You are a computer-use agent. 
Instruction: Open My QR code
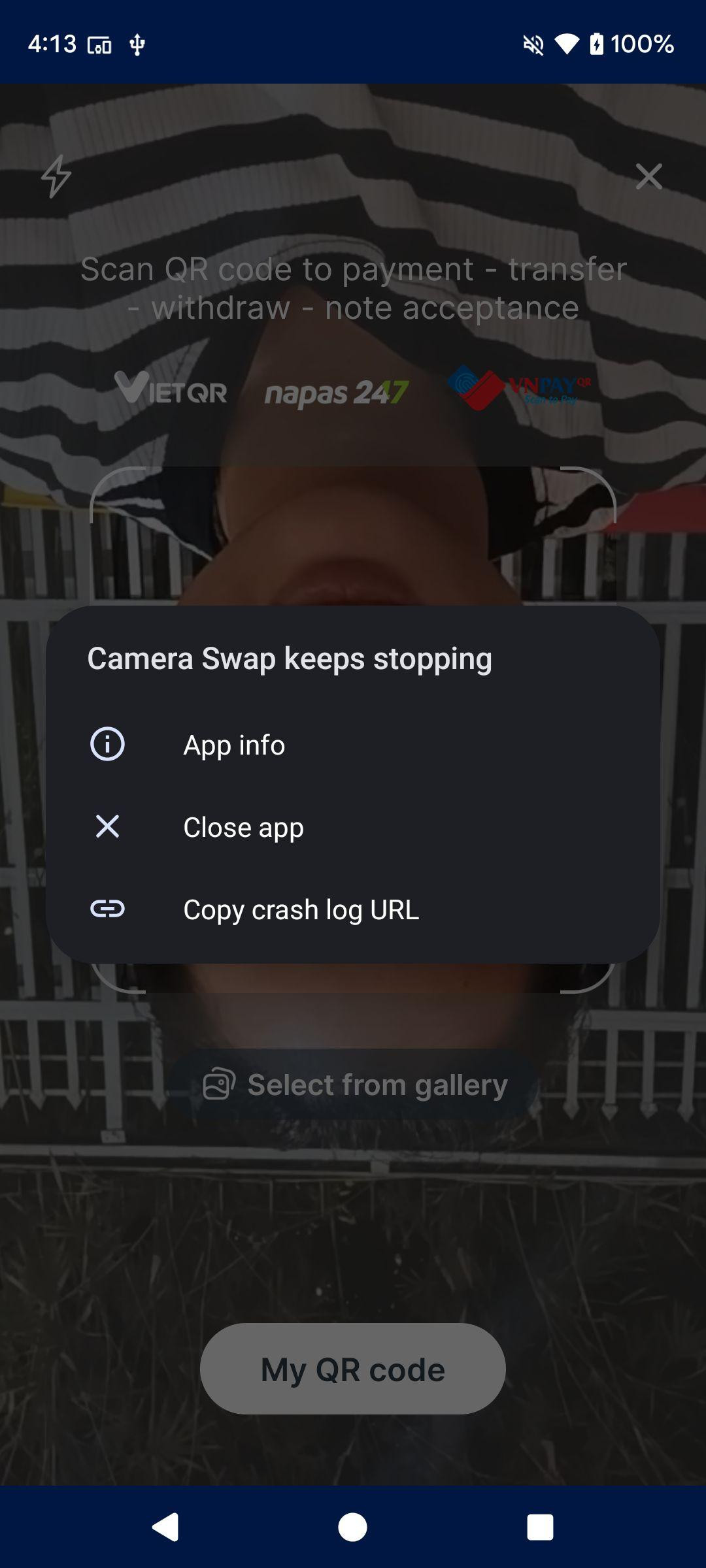(x=353, y=1369)
